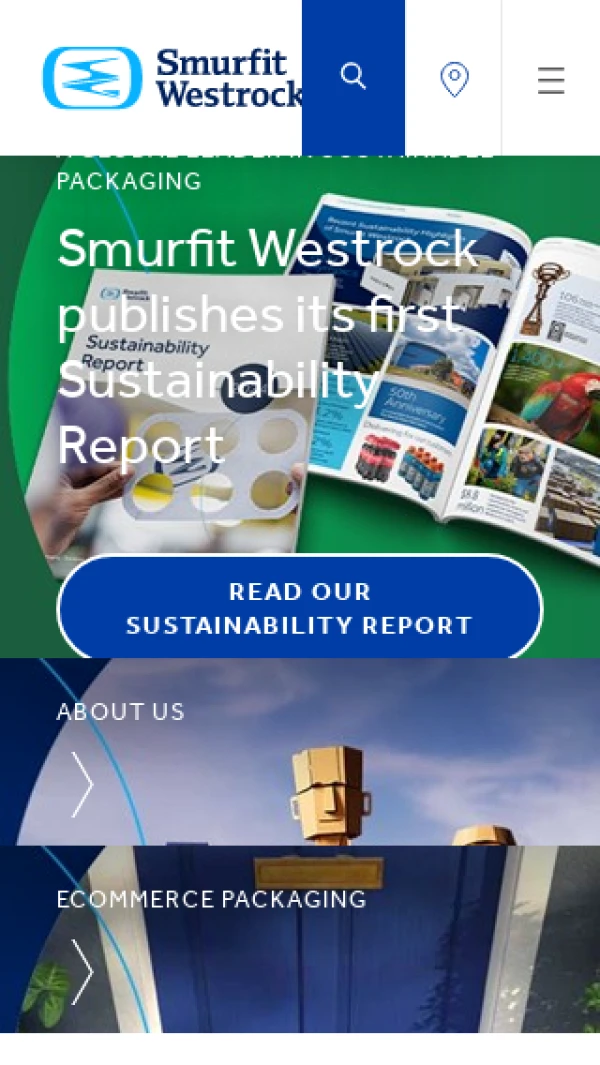Open the search icon in the header
Screen dimensions: 600x1065
coord(353,77)
